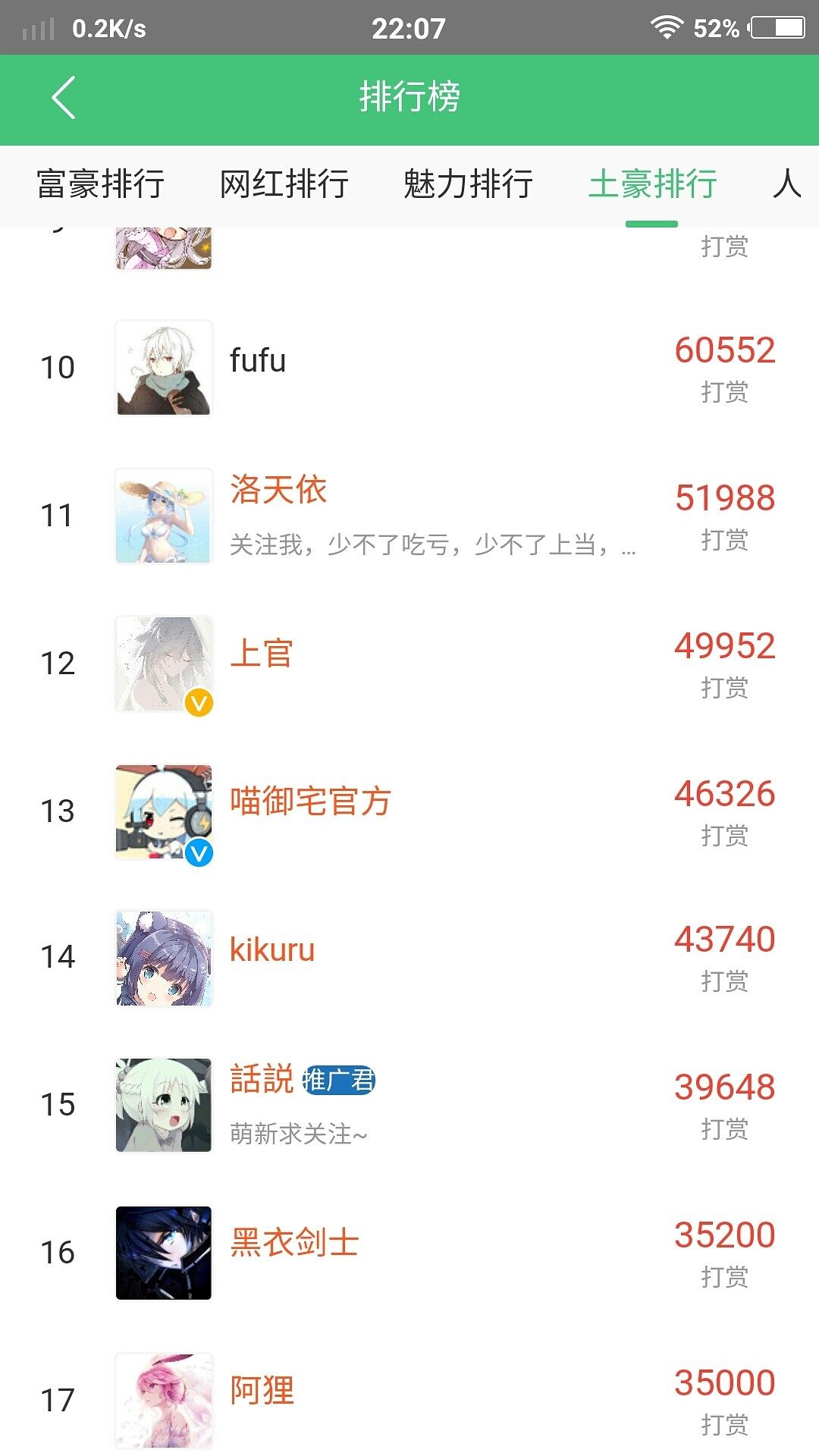Open fufu's profile at rank 10
This screenshot has width=819, height=1456.
[409, 368]
